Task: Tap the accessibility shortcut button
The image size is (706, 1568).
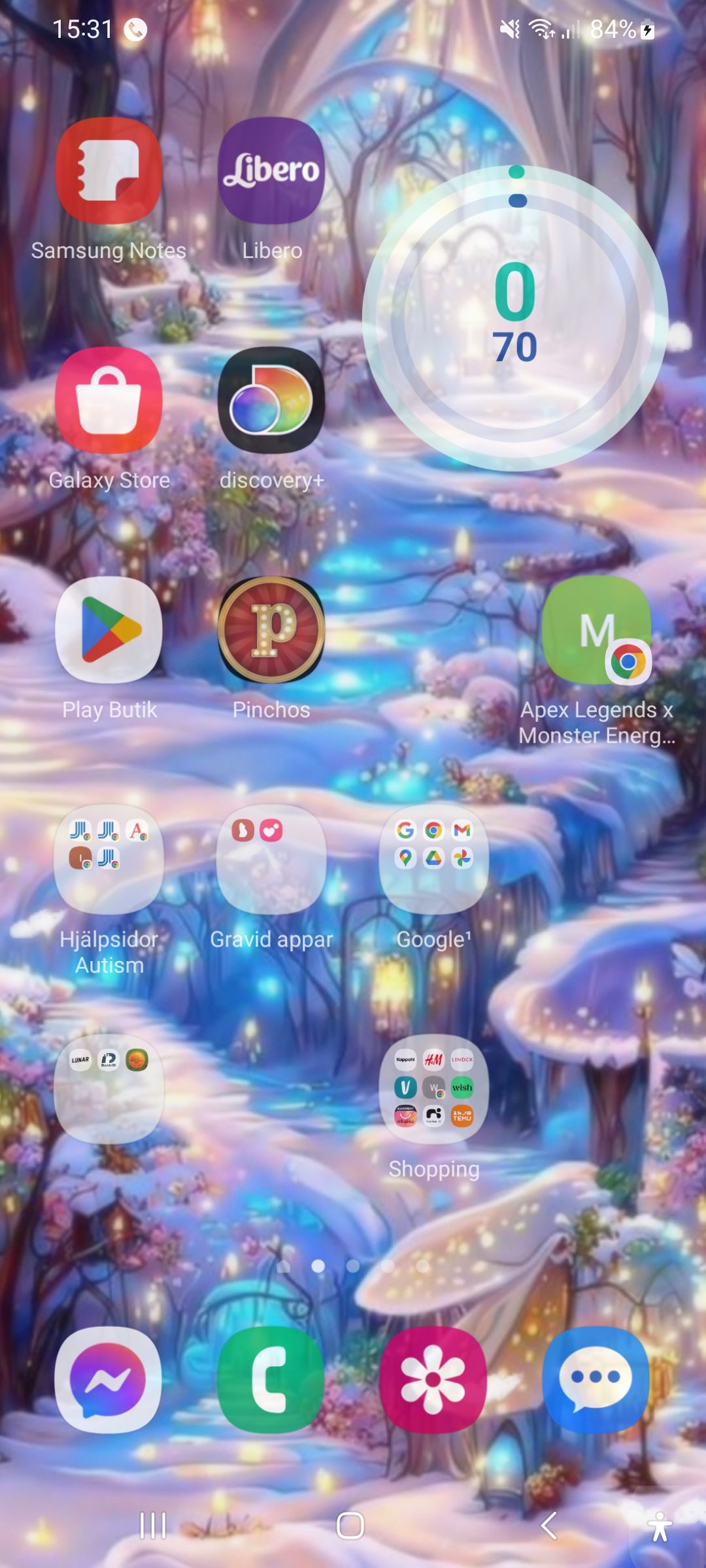Action: [660, 1526]
